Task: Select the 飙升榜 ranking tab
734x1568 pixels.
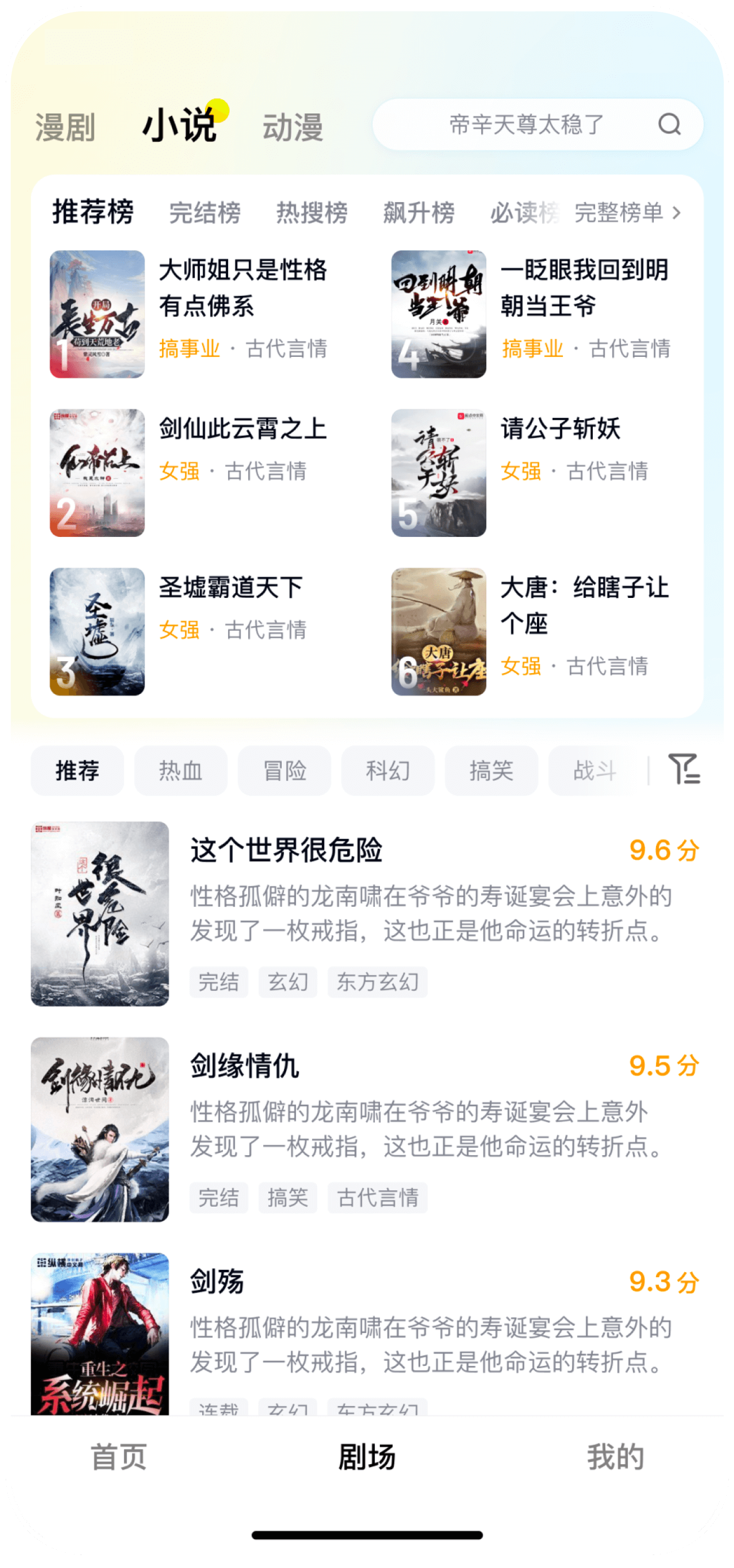Action: pos(419,213)
